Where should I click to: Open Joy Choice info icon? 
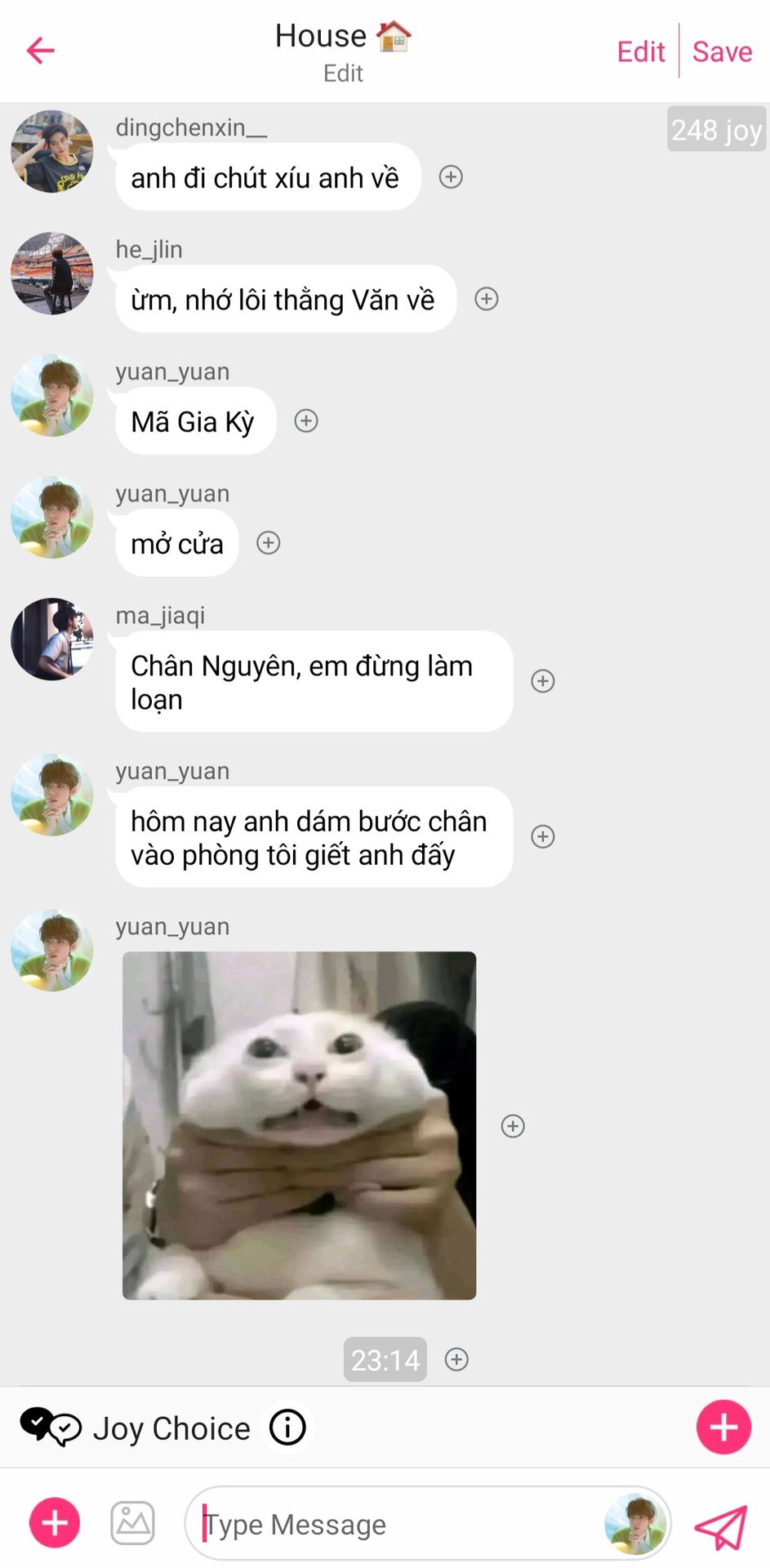[x=287, y=1428]
